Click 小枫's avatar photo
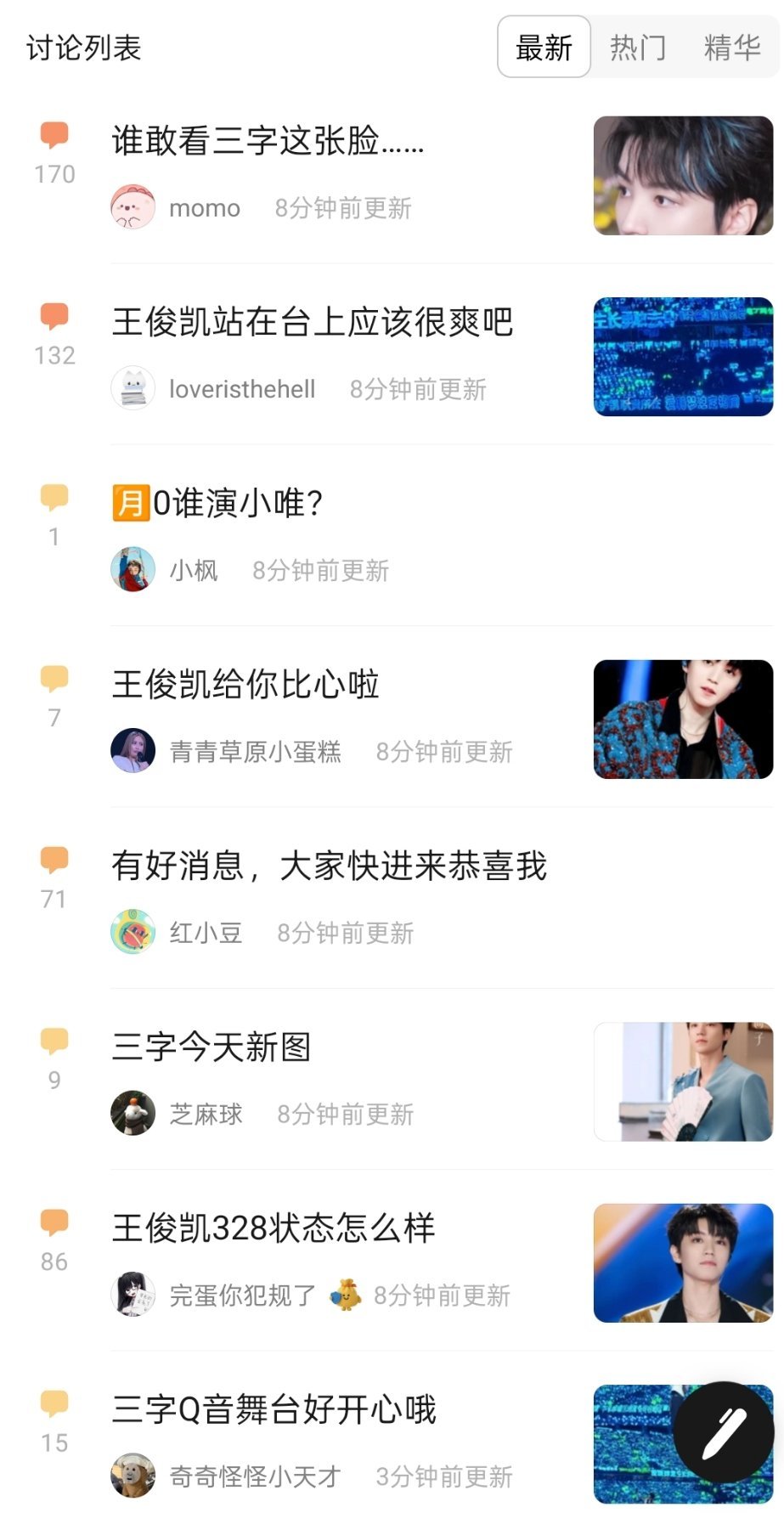784x1524 pixels. click(133, 568)
